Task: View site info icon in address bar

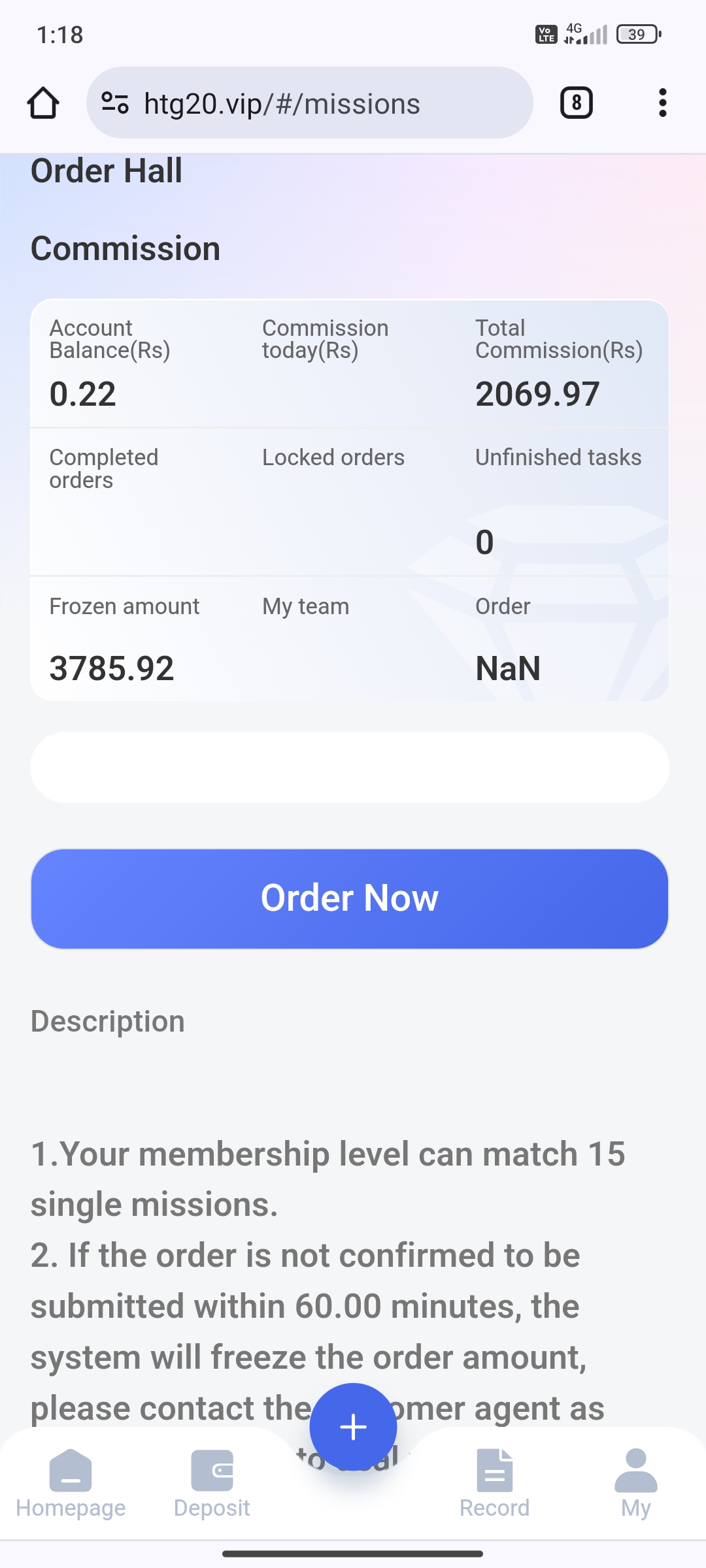Action: click(x=115, y=103)
